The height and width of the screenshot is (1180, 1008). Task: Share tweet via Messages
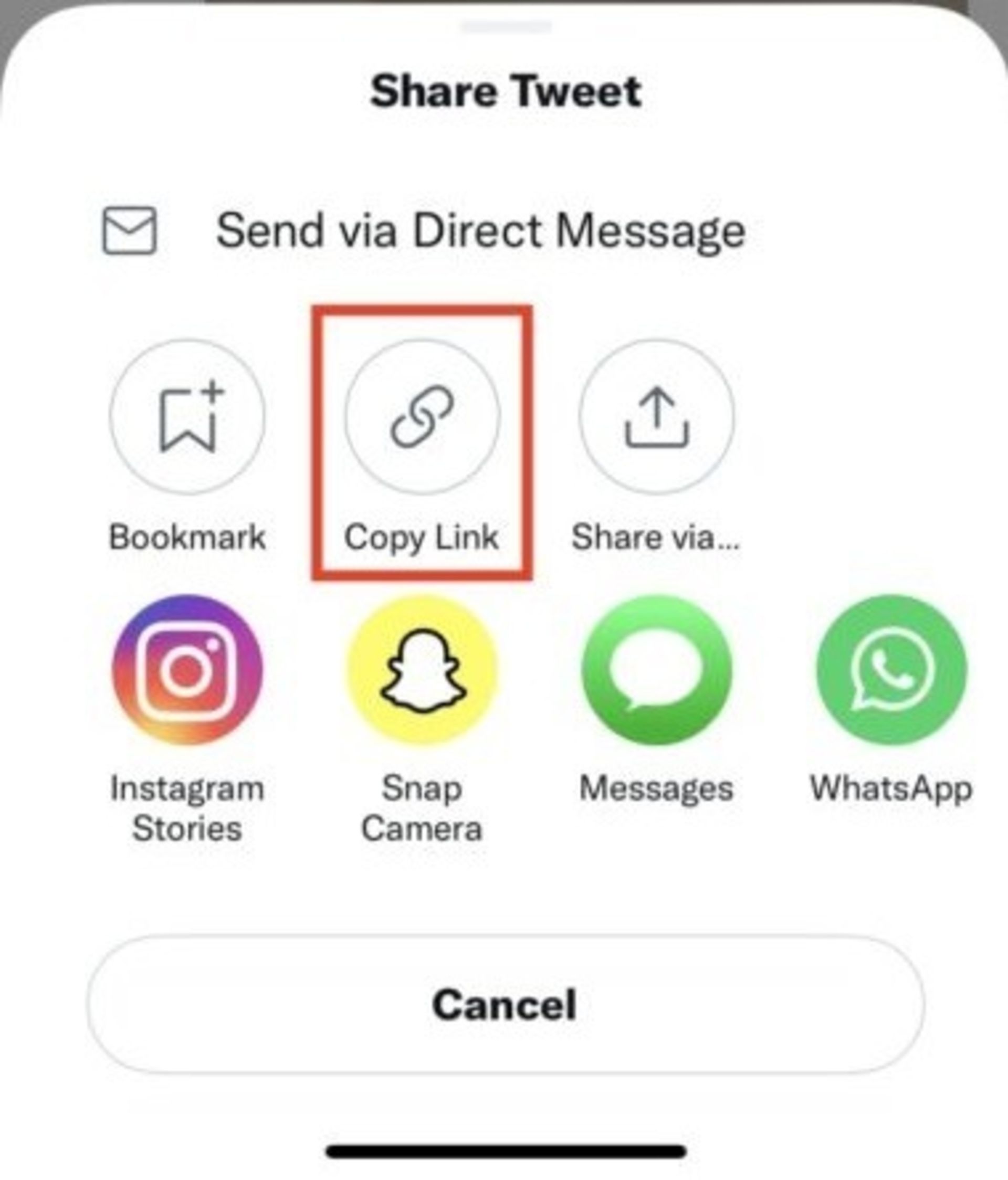[x=657, y=669]
